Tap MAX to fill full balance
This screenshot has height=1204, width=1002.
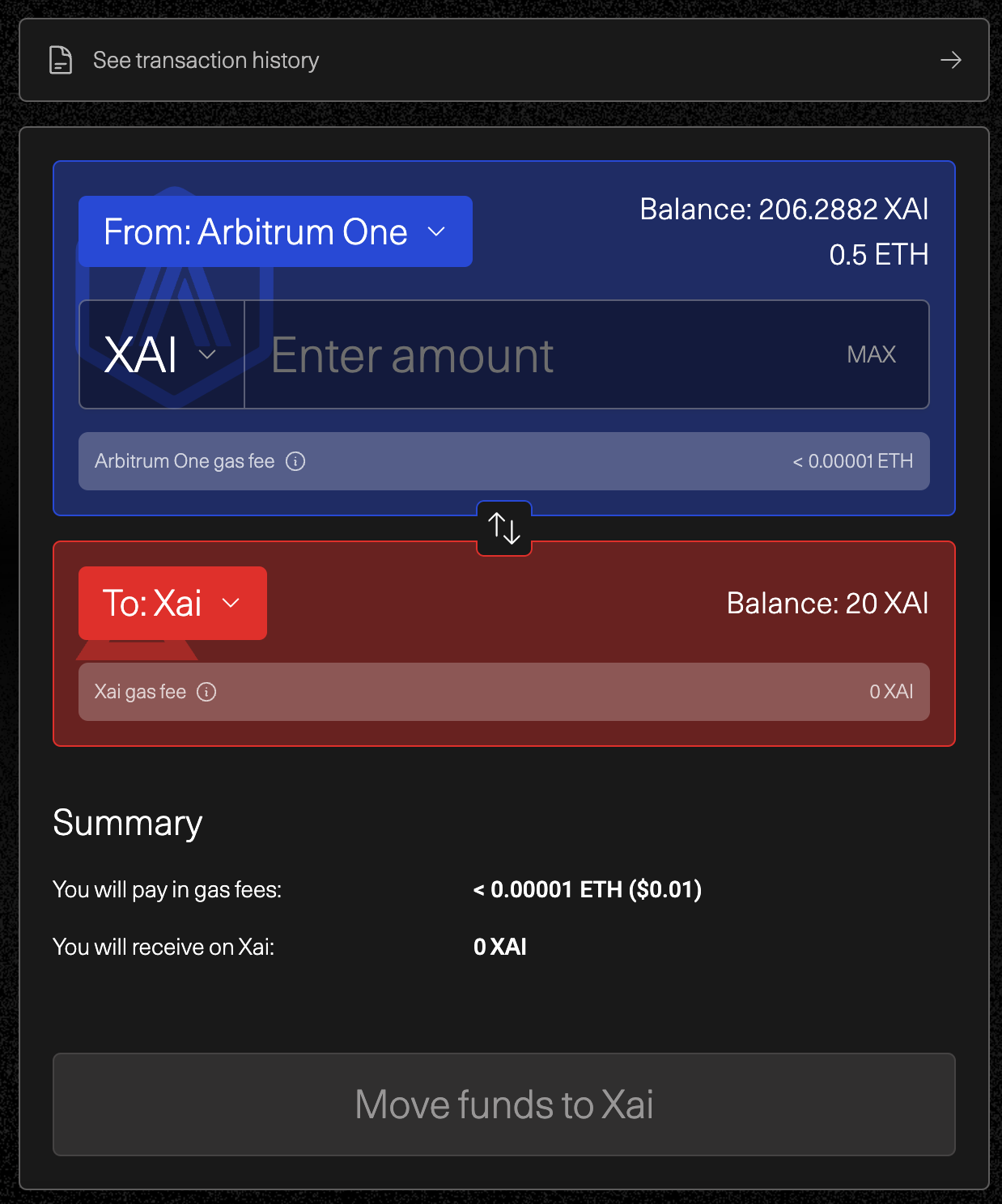[x=871, y=354]
